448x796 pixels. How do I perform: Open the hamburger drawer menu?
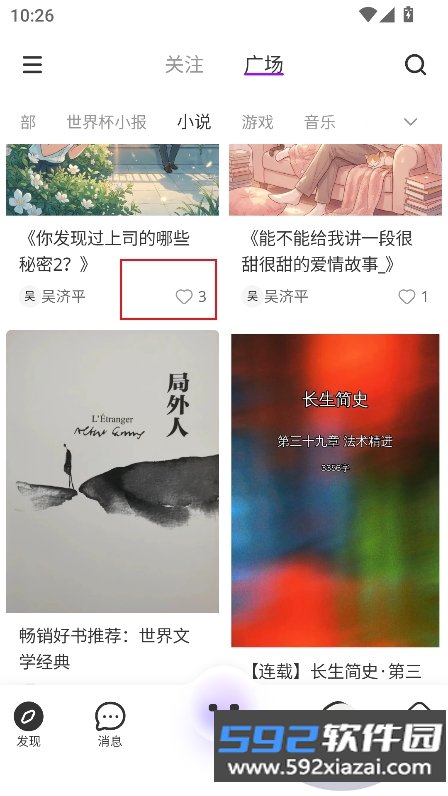33,64
